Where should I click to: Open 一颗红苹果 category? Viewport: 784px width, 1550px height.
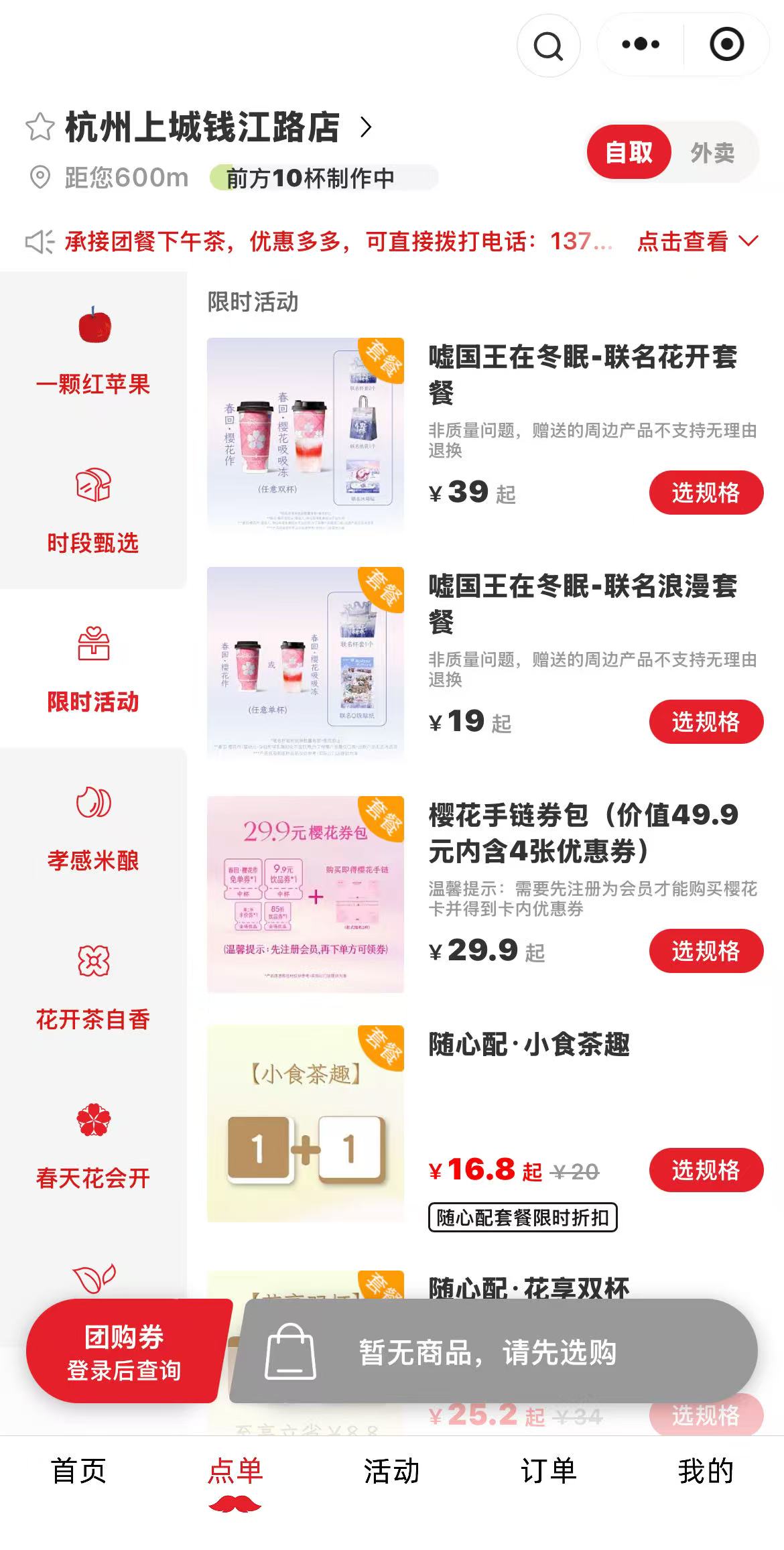93,352
